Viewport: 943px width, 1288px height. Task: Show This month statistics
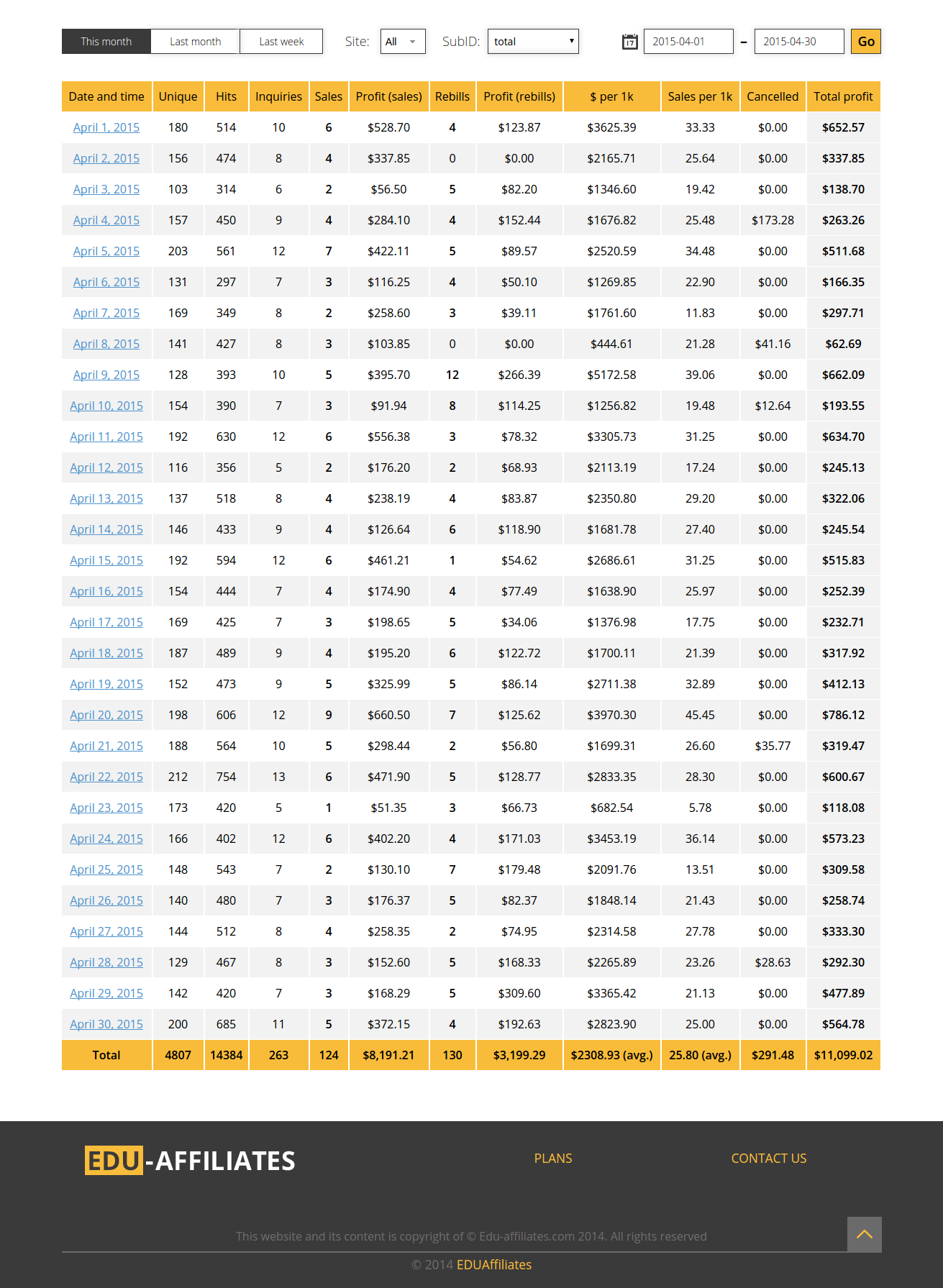coord(106,42)
